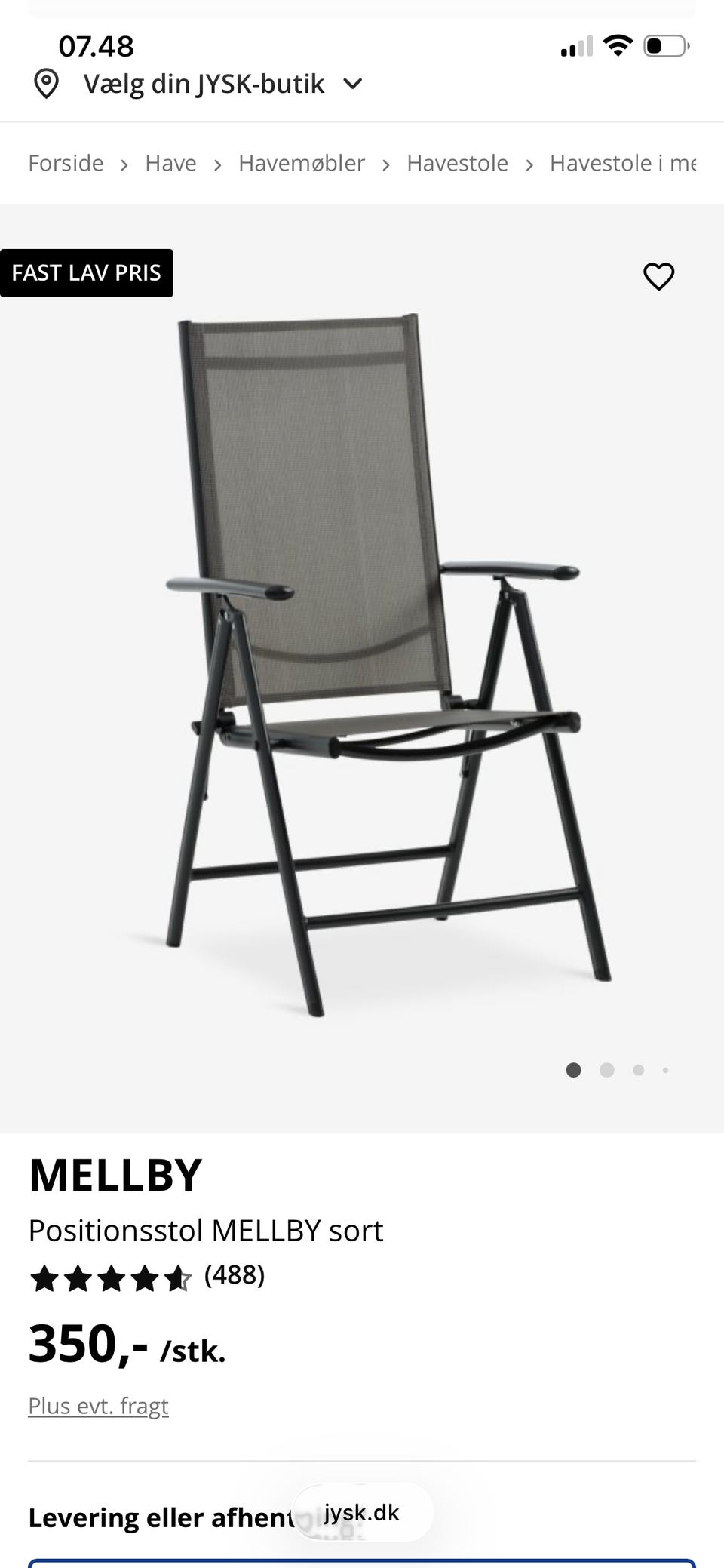Open the star rating reviews (488)
This screenshot has width=724, height=1568.
(147, 1276)
